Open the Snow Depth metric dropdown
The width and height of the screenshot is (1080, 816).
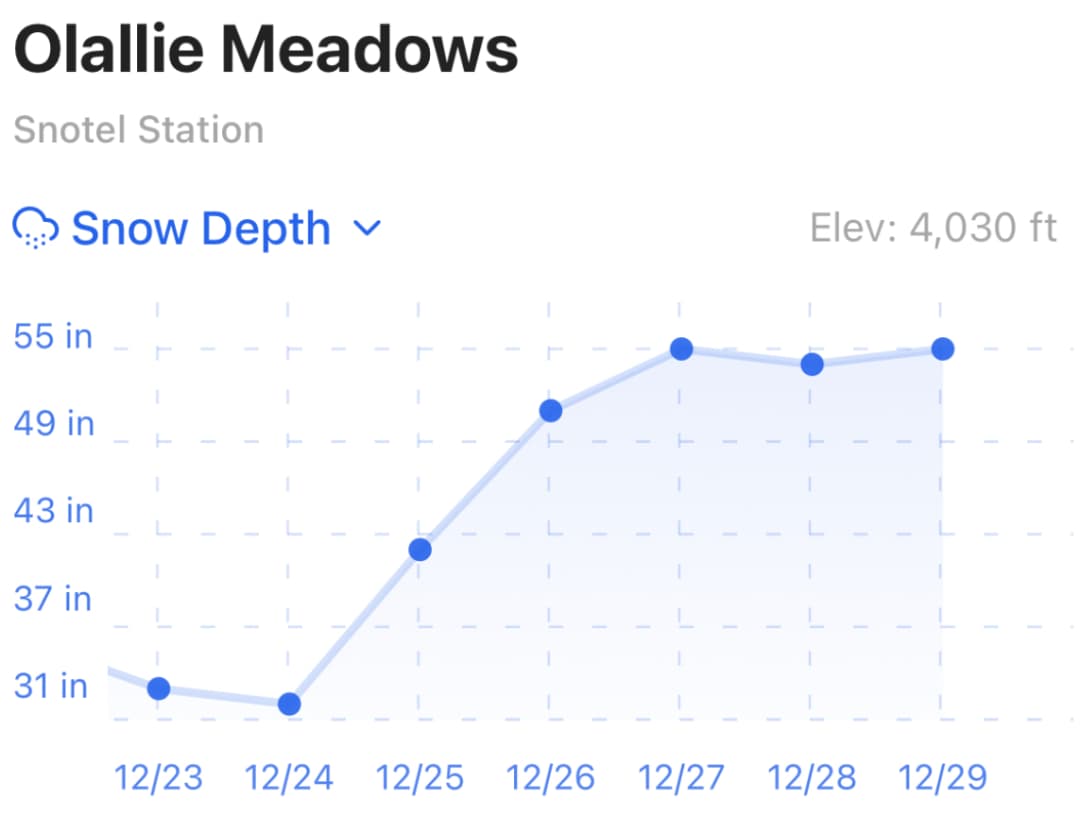[200, 229]
